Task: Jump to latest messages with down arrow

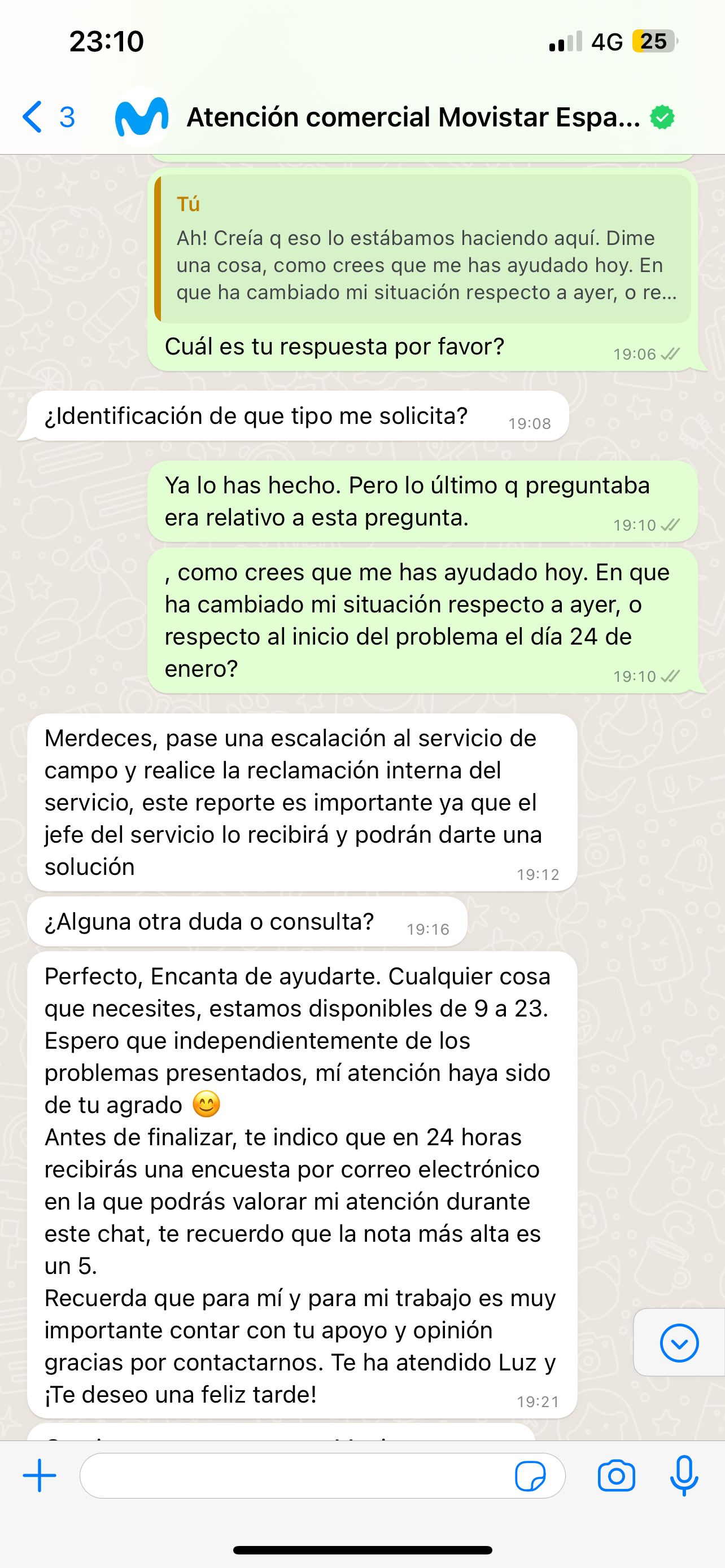Action: [x=679, y=1342]
